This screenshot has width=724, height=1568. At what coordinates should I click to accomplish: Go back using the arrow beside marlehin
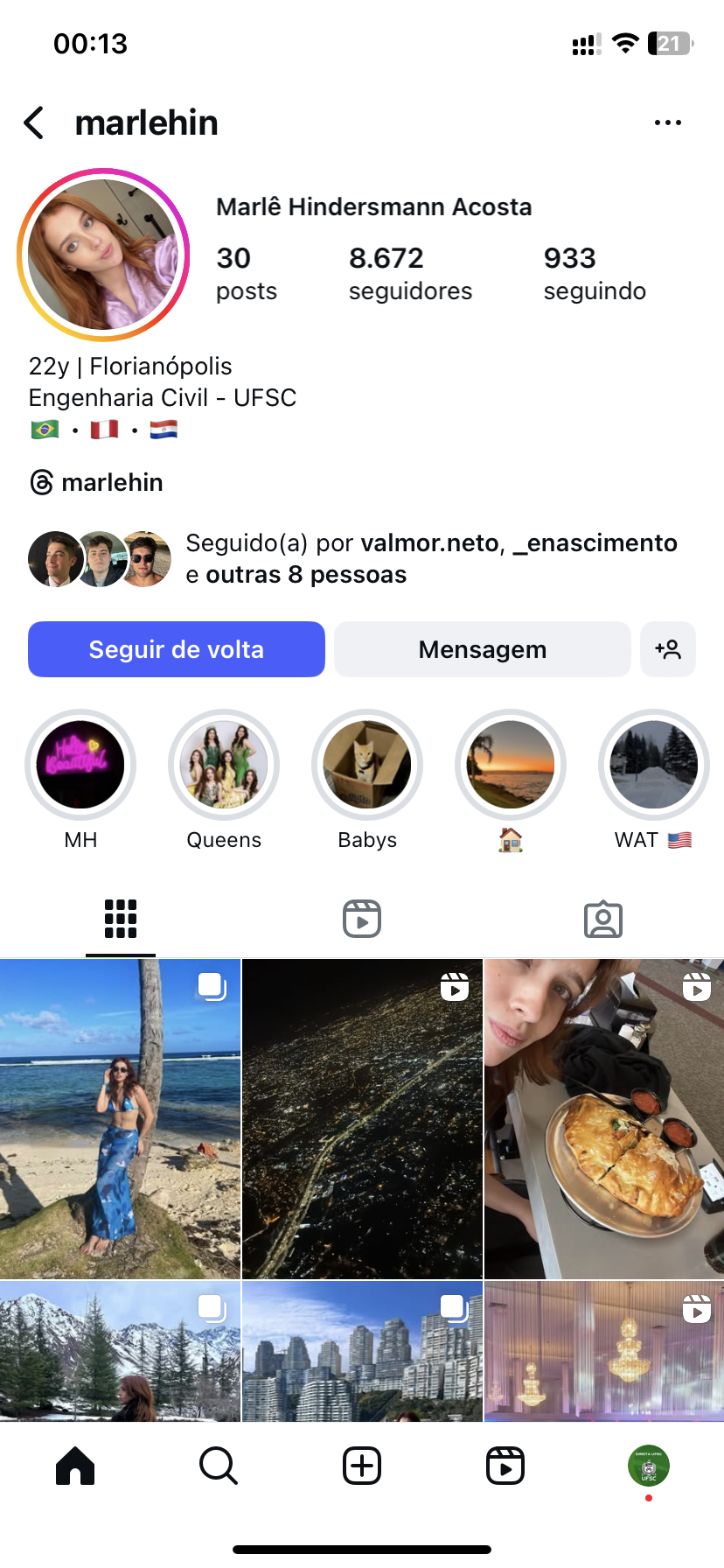tap(35, 123)
